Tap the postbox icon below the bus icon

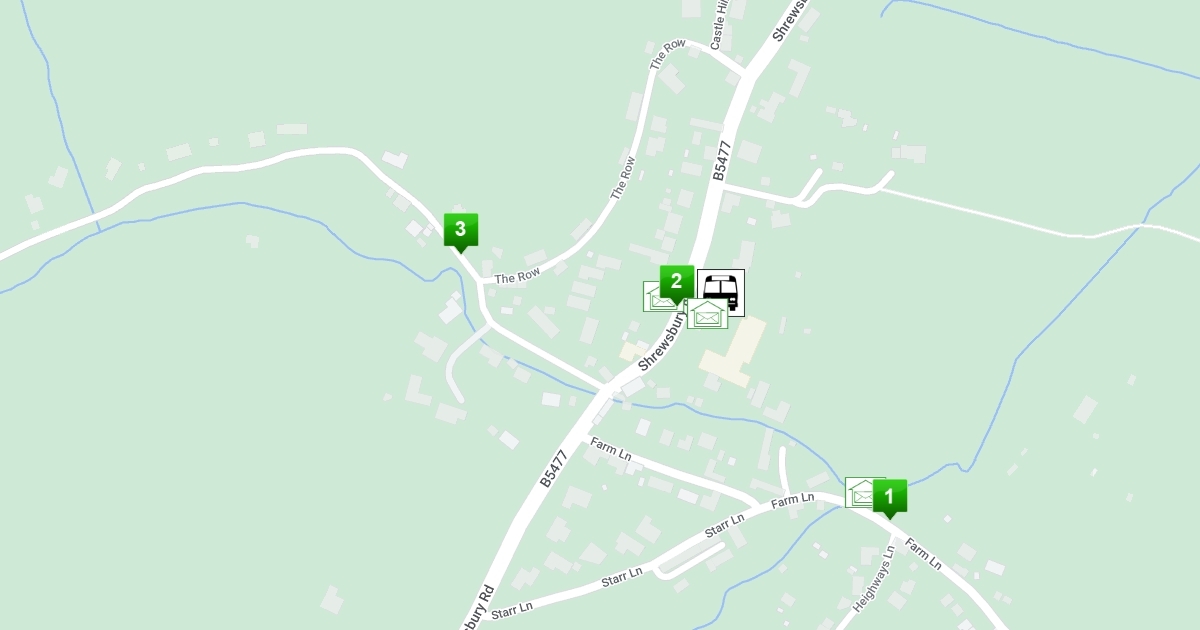[708, 313]
